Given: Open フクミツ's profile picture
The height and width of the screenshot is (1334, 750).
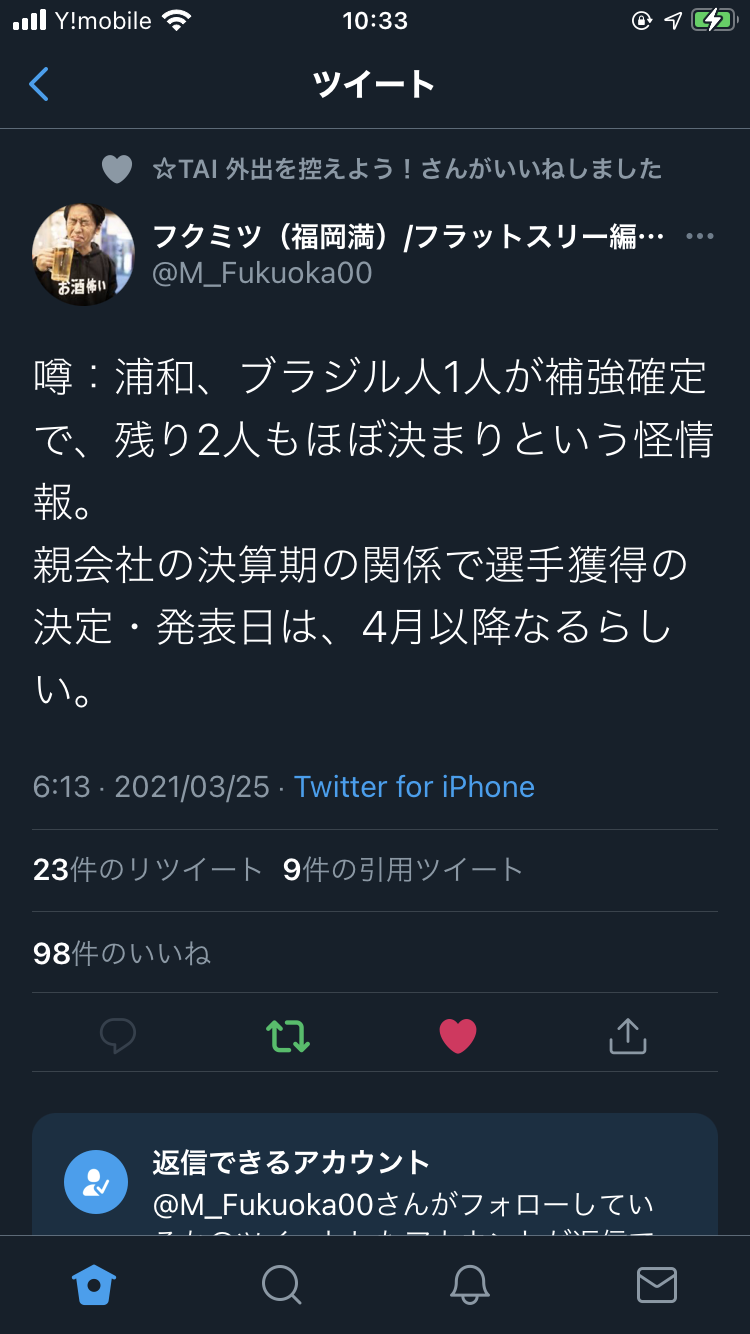Looking at the screenshot, I should tap(83, 254).
